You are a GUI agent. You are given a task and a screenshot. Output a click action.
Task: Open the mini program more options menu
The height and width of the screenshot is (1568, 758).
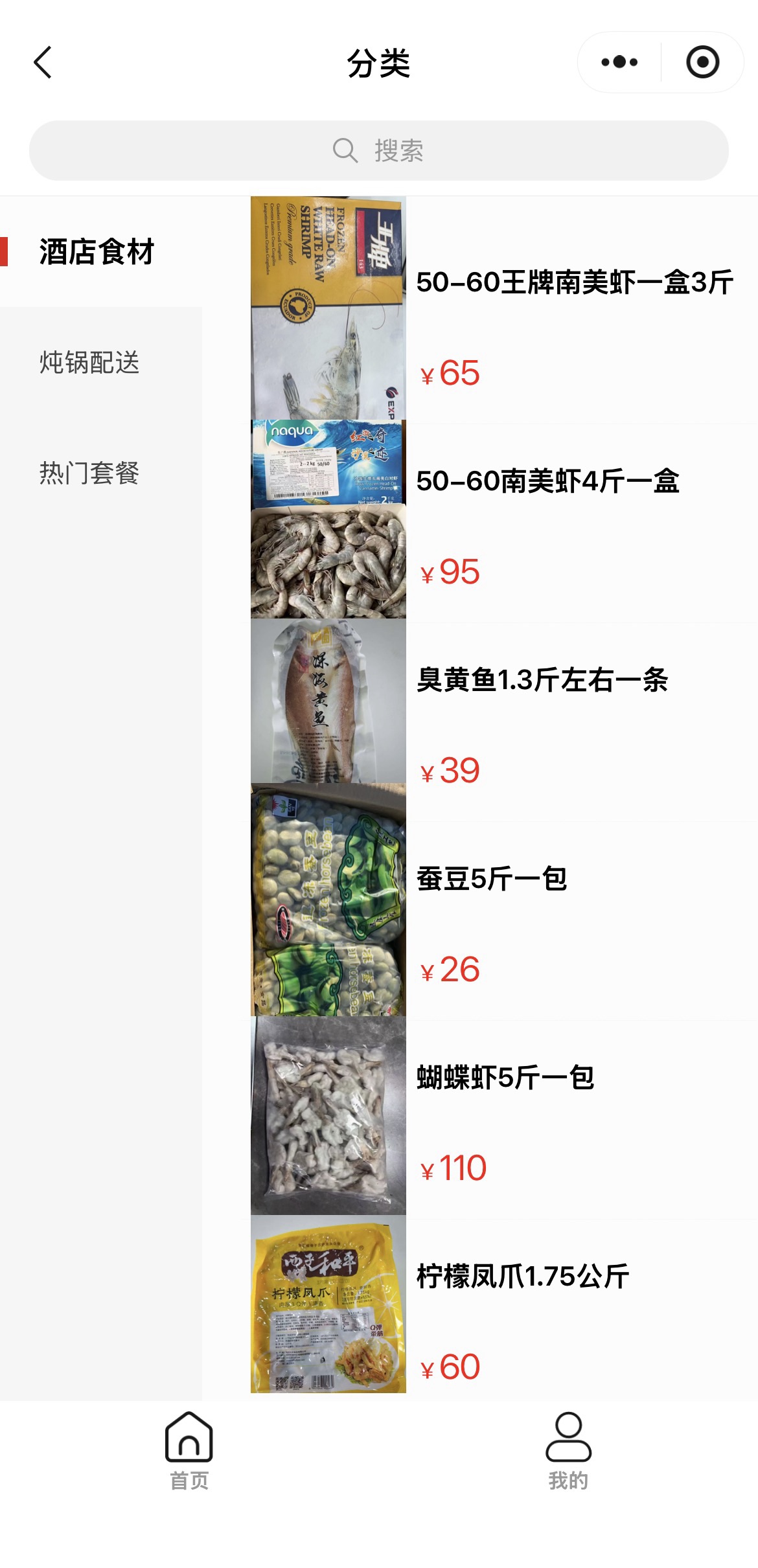coord(619,62)
